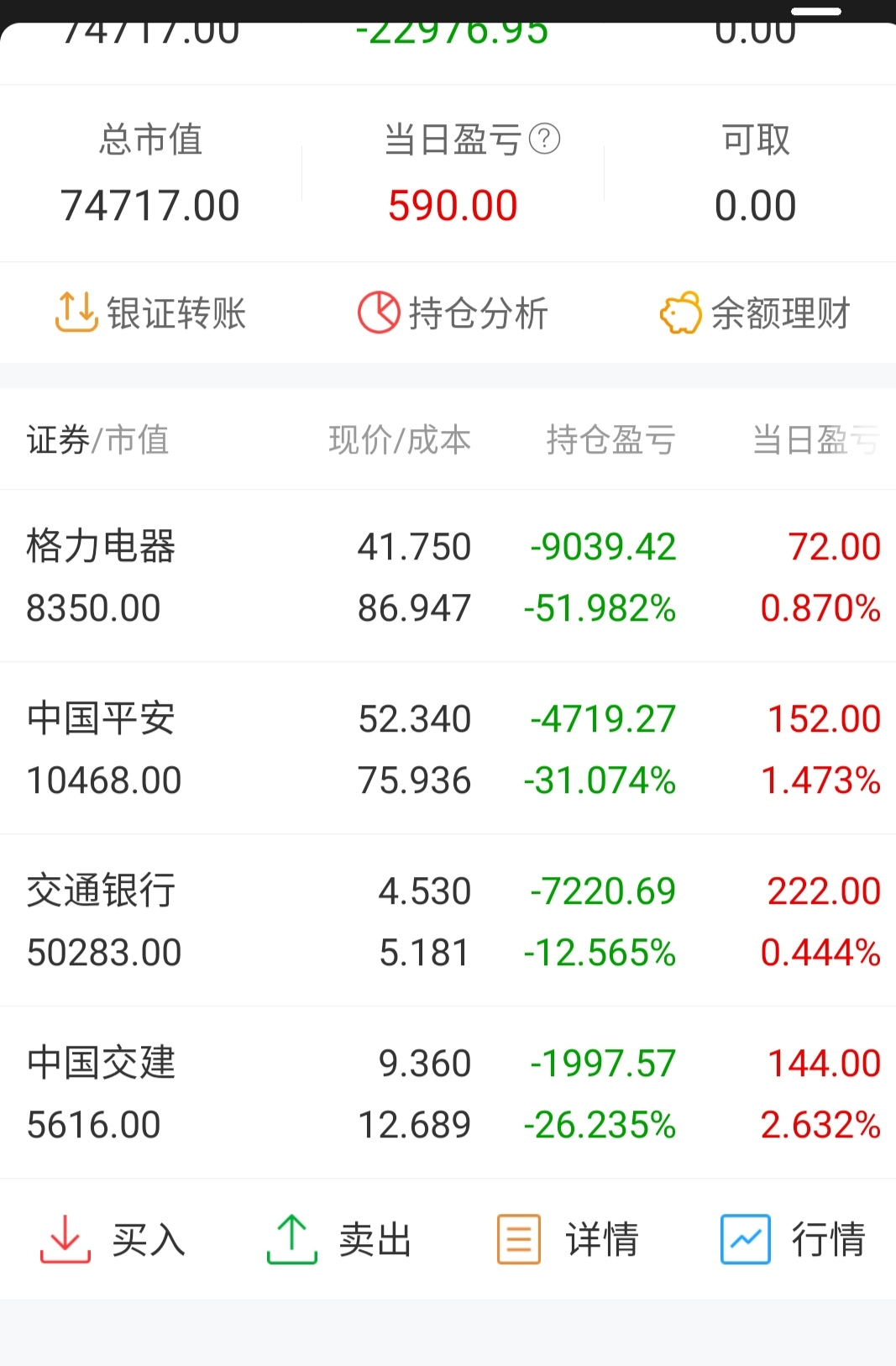
Task: Select the 中国平安 holding row
Action: pyautogui.click(x=448, y=749)
